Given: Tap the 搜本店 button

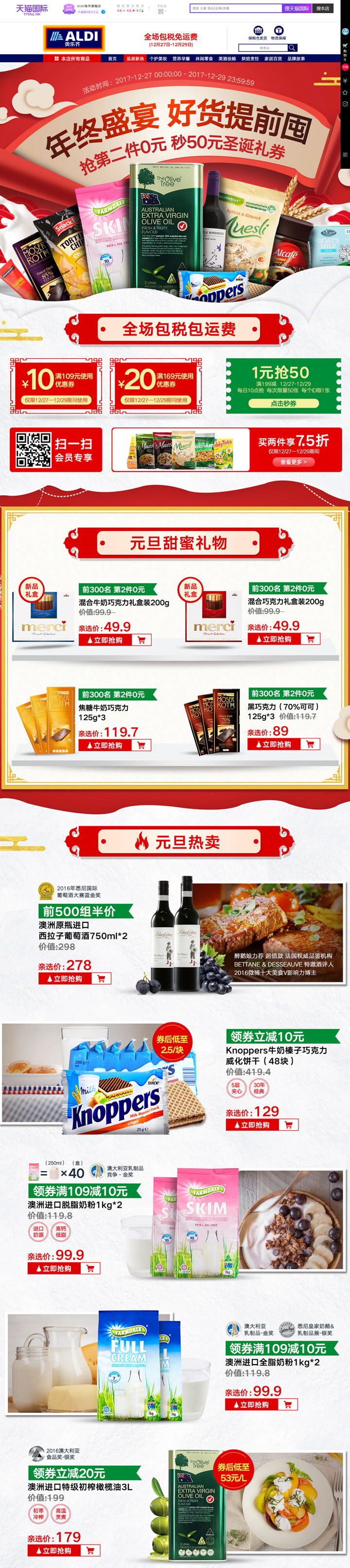Looking at the screenshot, I should [x=323, y=9].
